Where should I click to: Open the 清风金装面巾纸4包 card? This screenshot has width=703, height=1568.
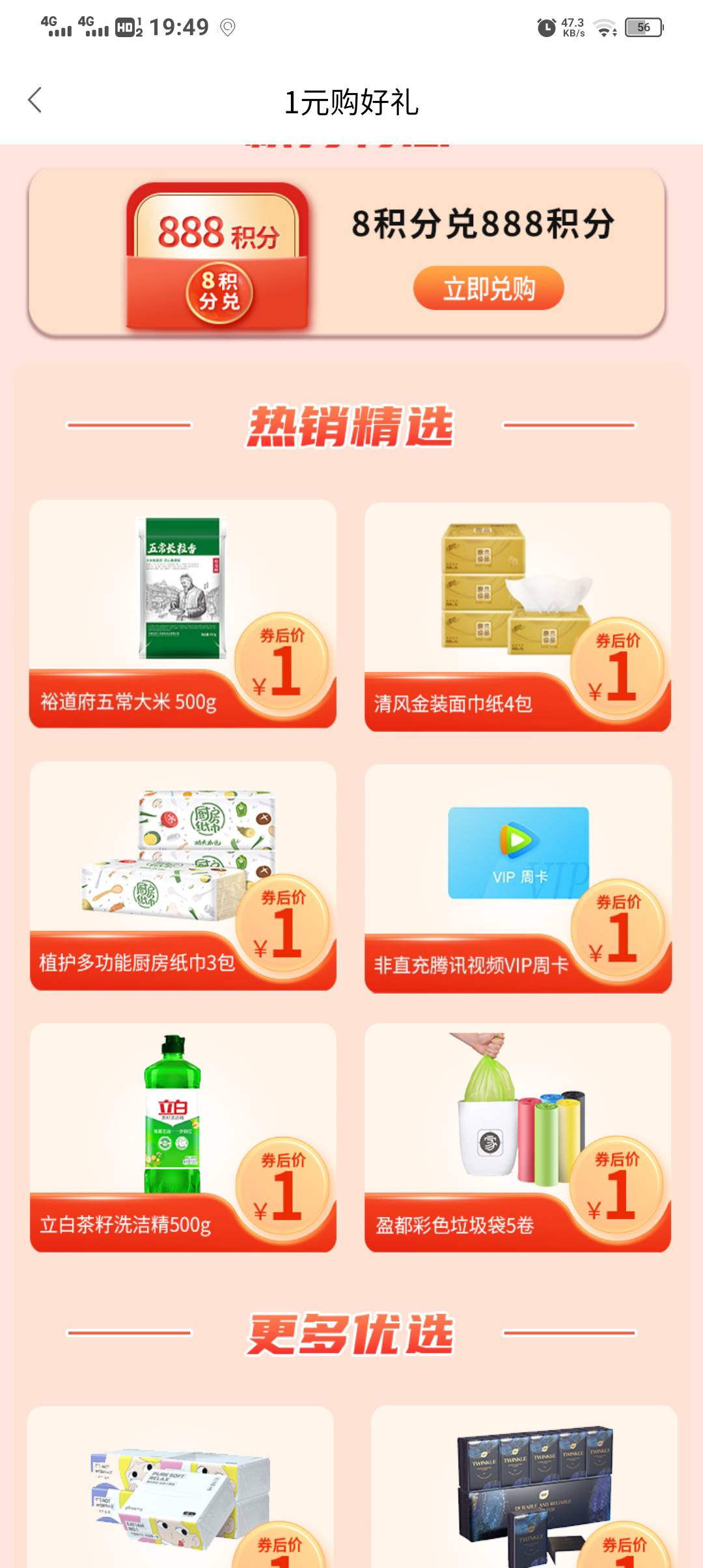517,617
